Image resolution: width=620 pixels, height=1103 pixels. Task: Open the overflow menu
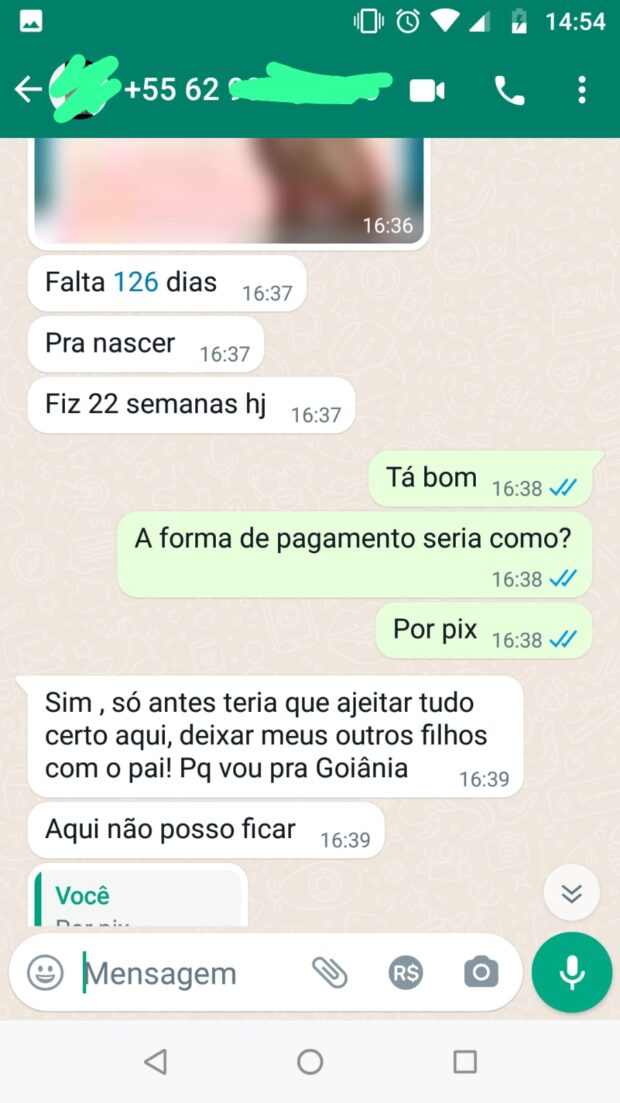(582, 91)
